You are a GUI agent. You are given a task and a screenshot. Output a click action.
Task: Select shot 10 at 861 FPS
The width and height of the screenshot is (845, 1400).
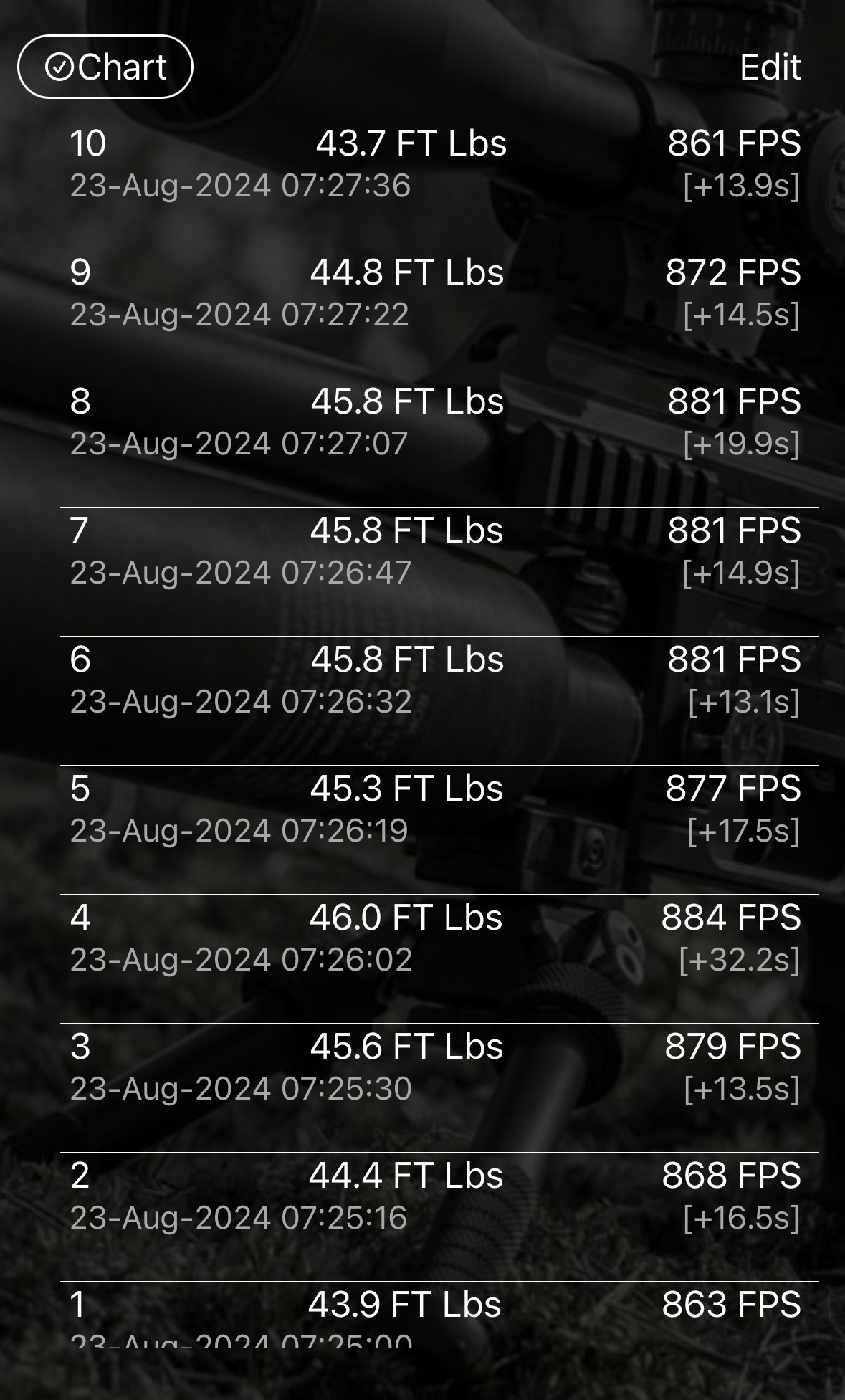pyautogui.click(x=439, y=185)
